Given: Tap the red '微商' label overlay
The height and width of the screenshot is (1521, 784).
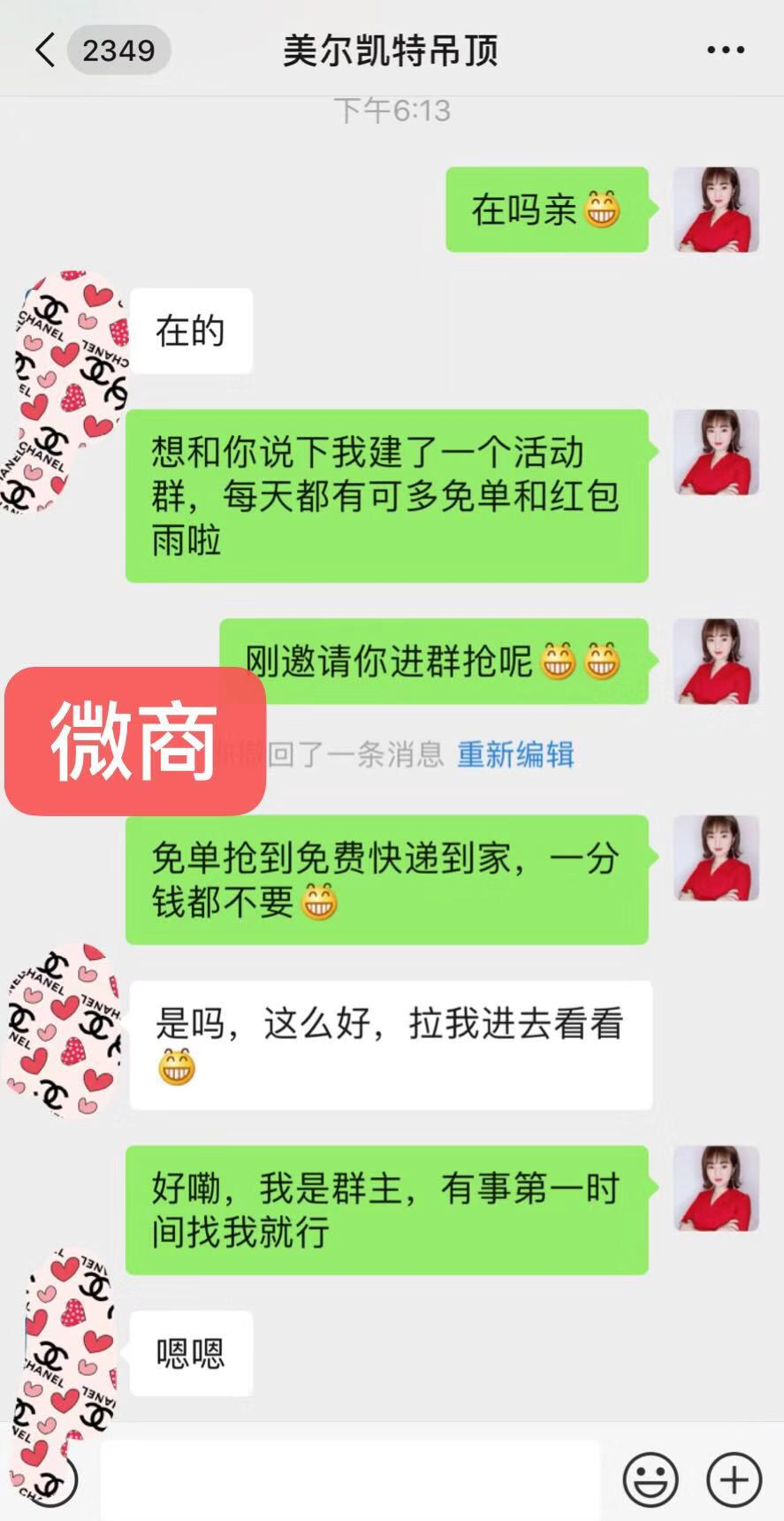Looking at the screenshot, I should pos(134,743).
